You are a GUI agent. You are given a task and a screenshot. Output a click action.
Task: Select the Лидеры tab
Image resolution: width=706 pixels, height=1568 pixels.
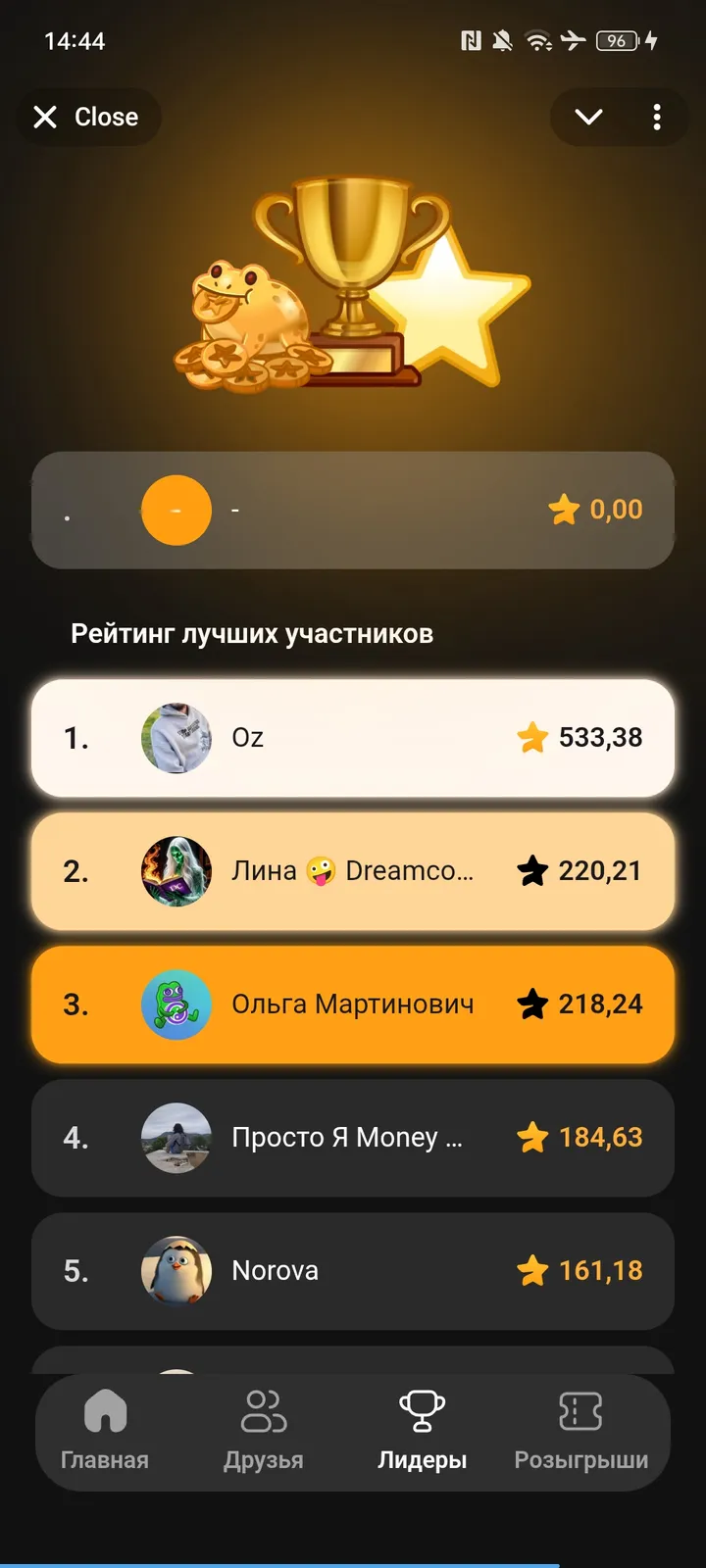tap(422, 1431)
